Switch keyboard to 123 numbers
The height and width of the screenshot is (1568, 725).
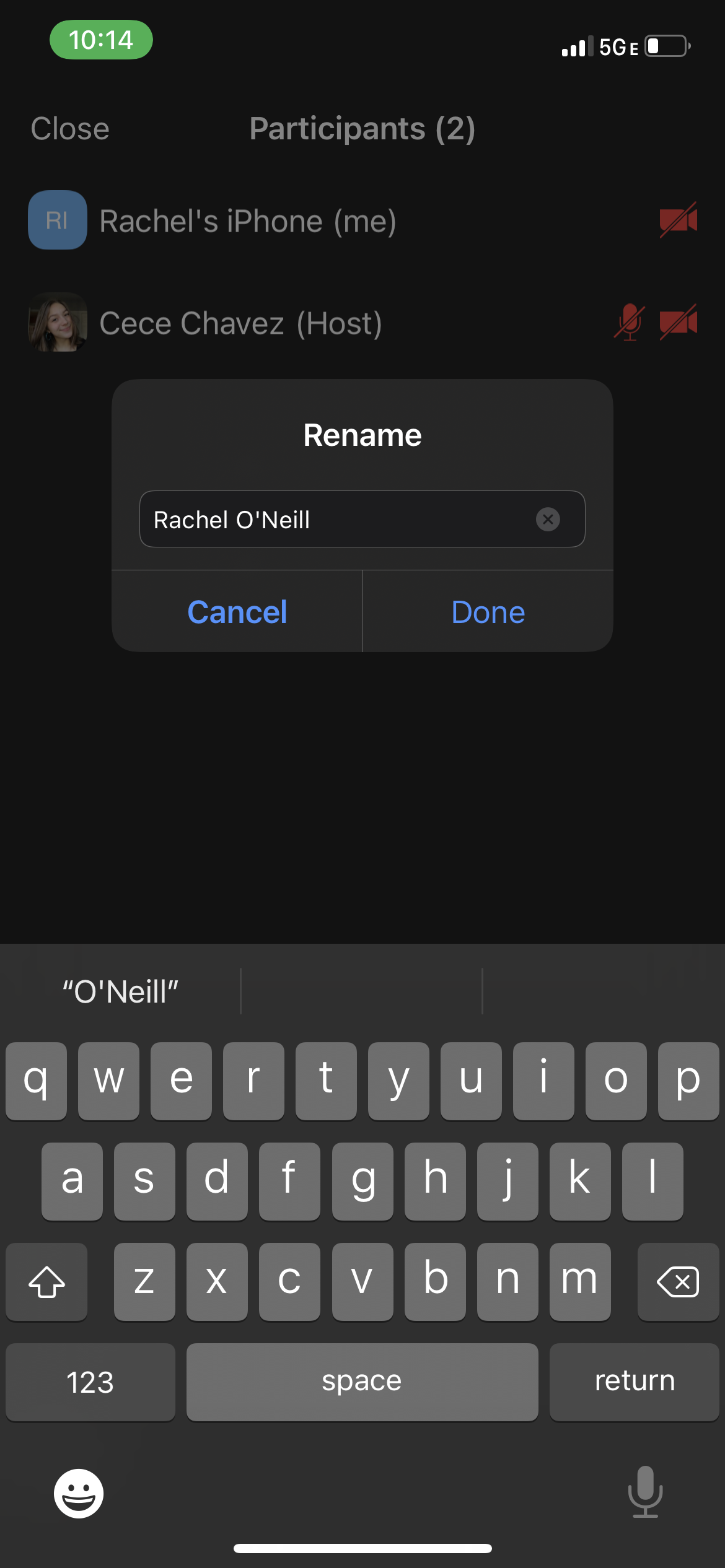pos(90,1381)
